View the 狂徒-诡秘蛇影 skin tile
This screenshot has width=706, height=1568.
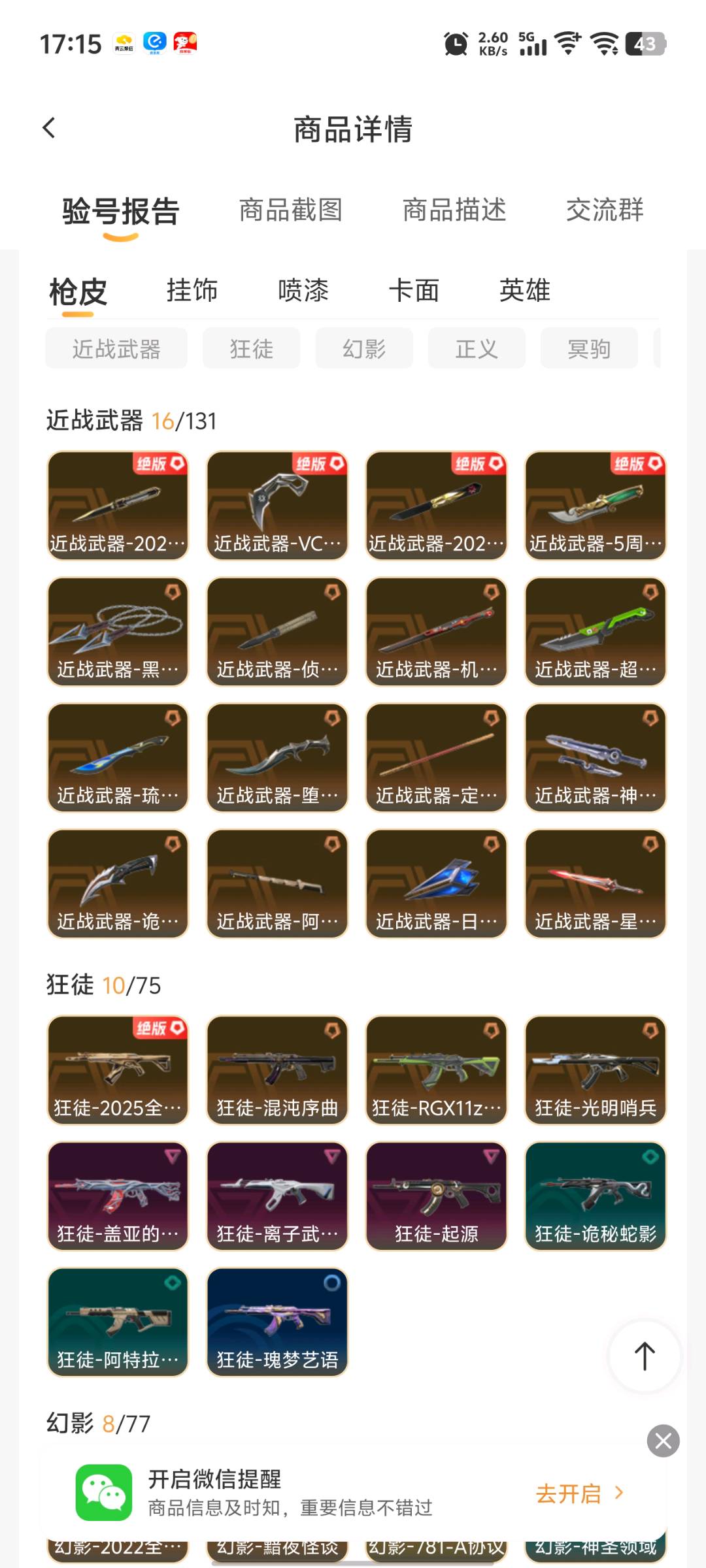coord(596,1196)
